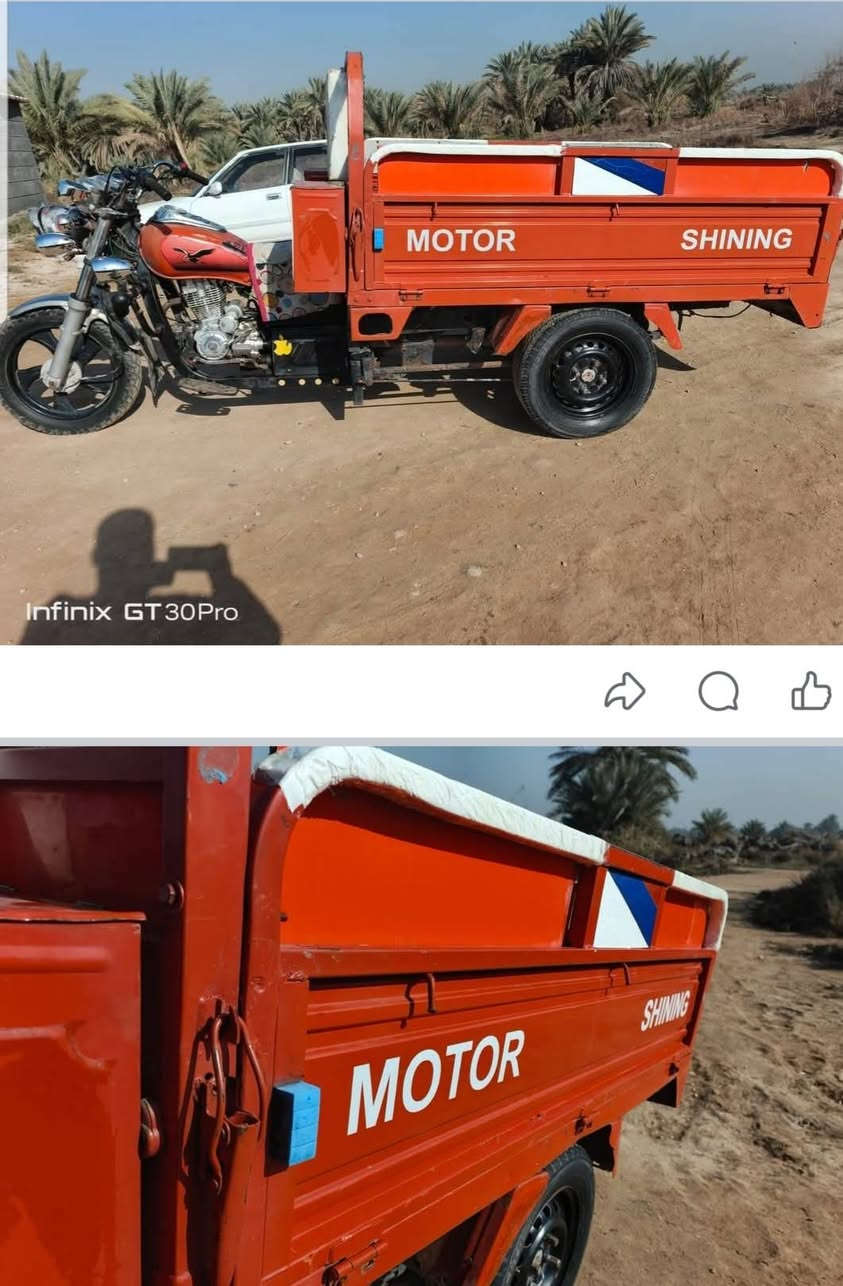Like the tricycle side-view photo
This screenshot has height=1286, width=843.
click(x=811, y=691)
